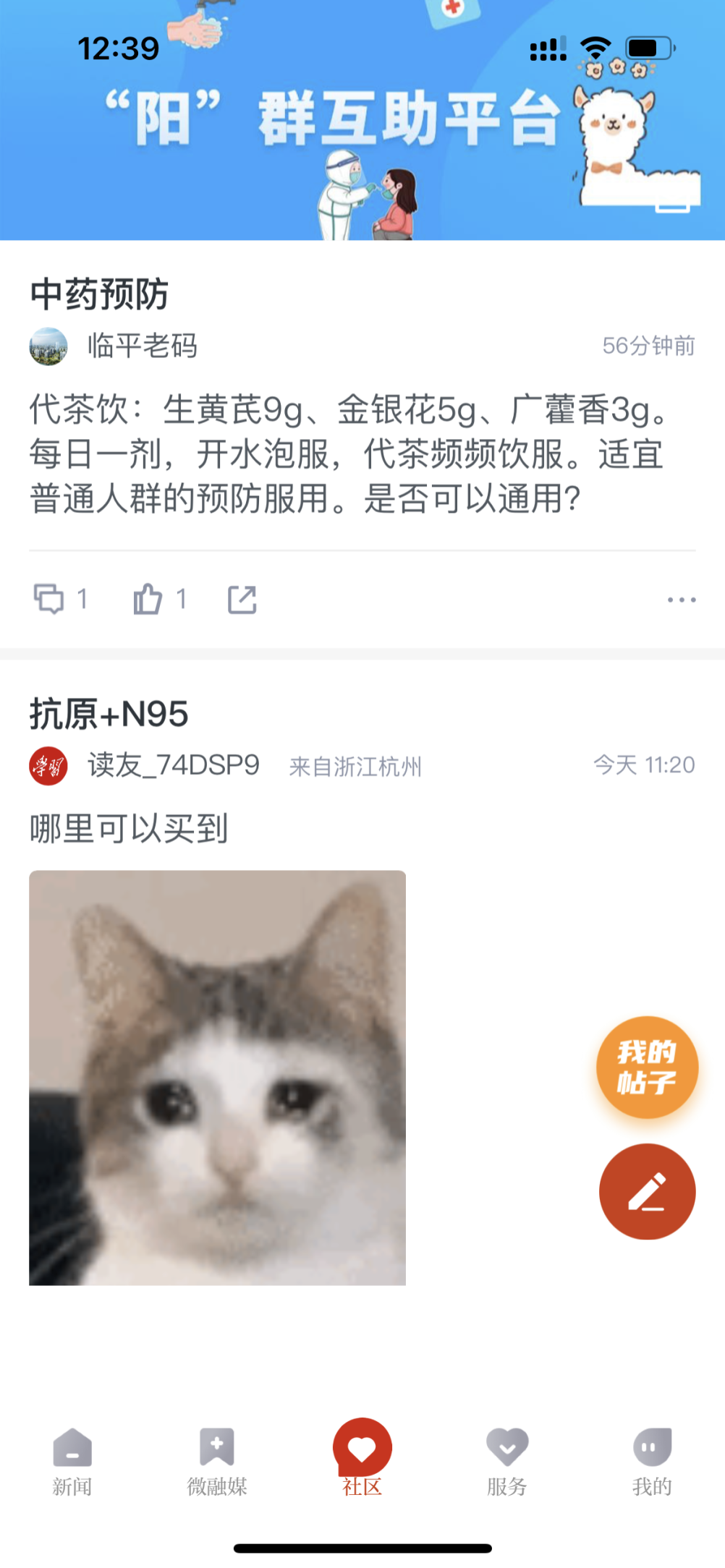Open more options on the 中药预防 post
The height and width of the screenshot is (1568, 725).
(x=681, y=599)
